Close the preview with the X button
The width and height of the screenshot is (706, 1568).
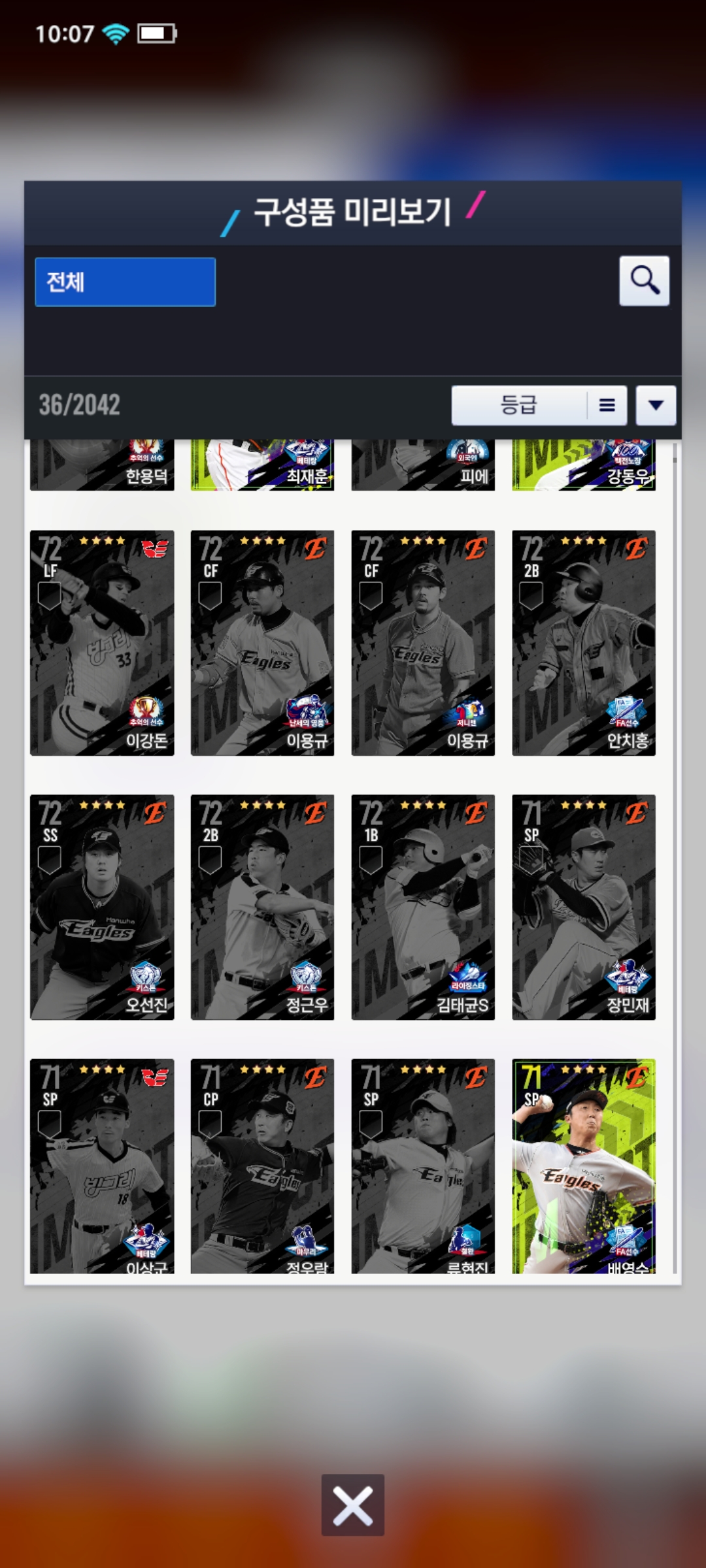coord(352,1505)
